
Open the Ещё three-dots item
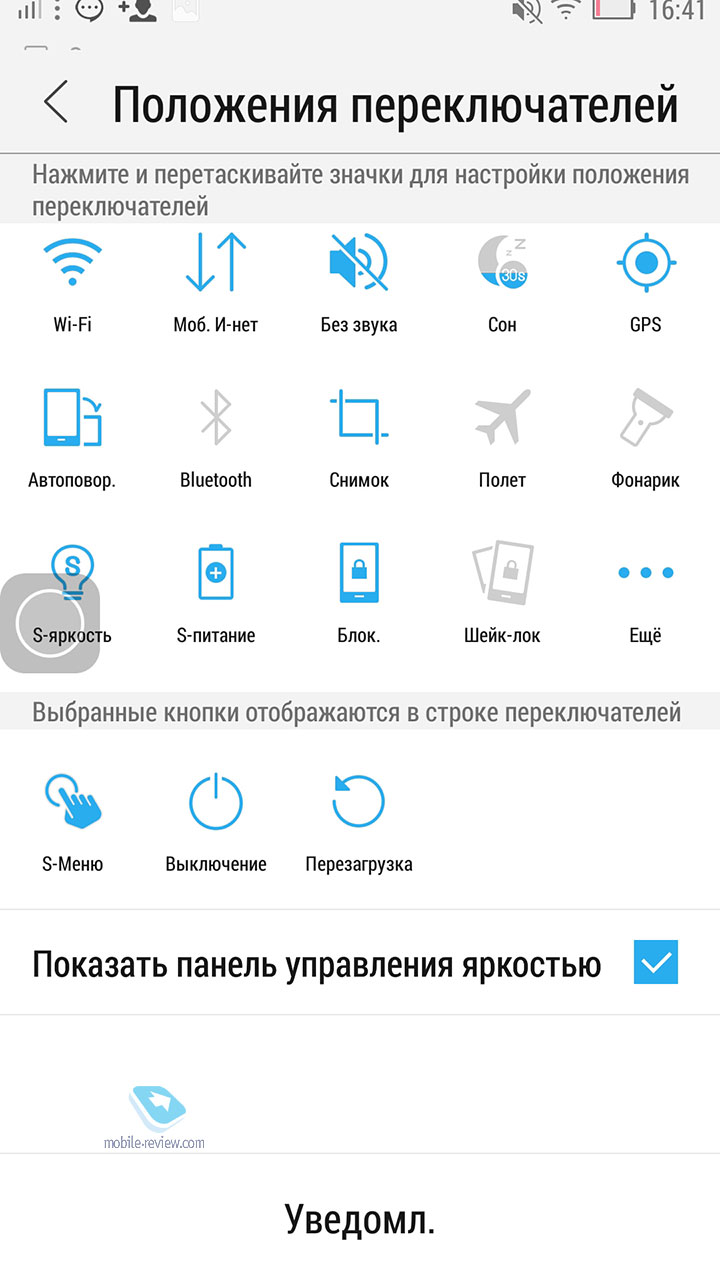point(646,573)
